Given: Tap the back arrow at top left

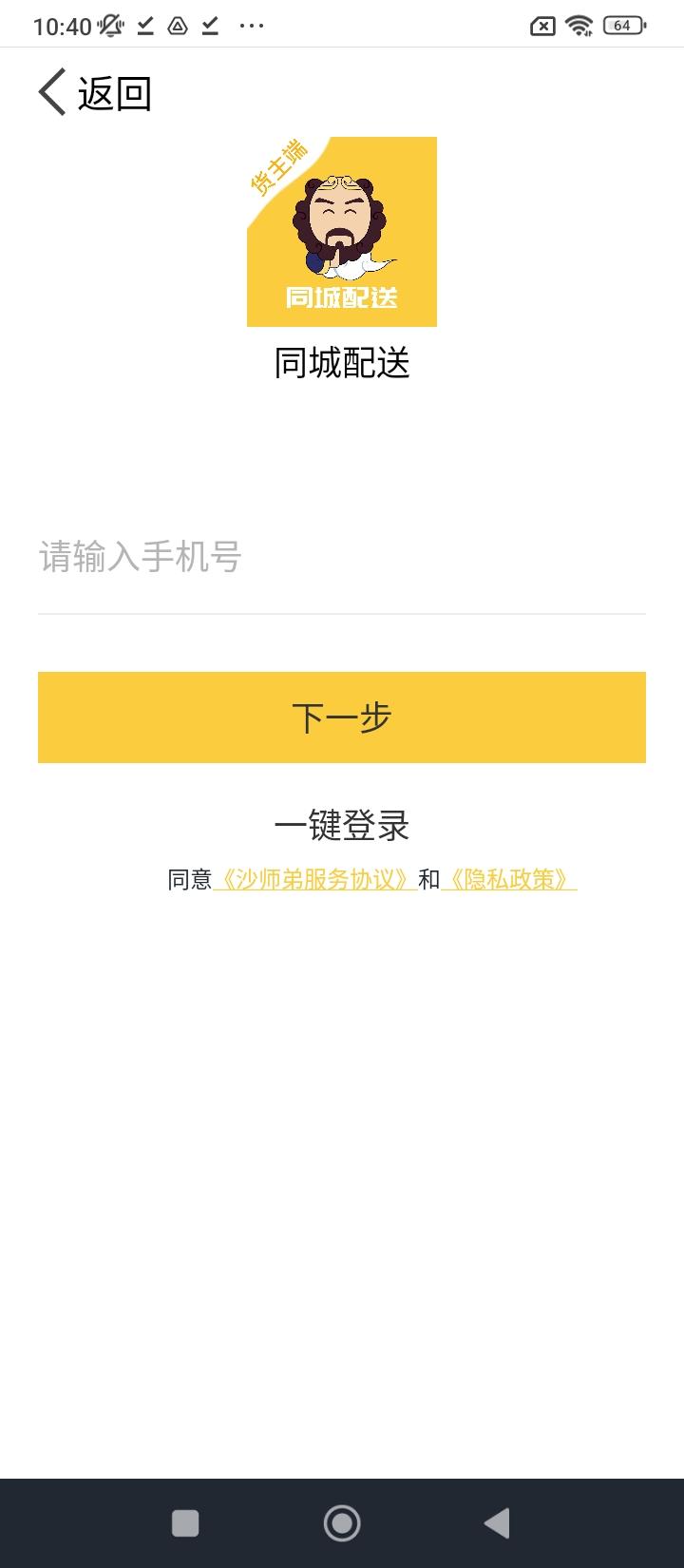Looking at the screenshot, I should click(52, 91).
